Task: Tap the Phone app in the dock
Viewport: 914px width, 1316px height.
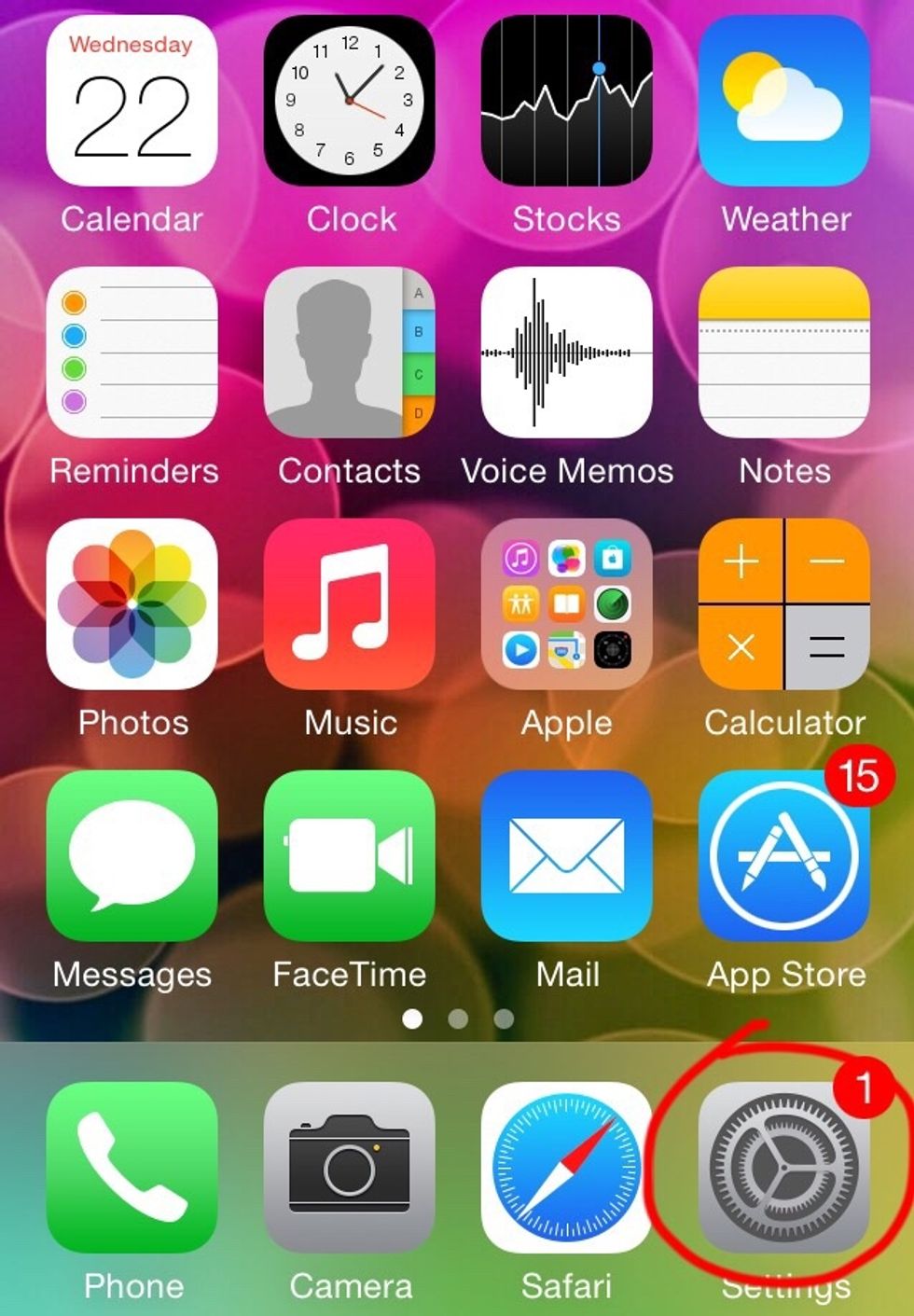Action: click(x=132, y=1168)
